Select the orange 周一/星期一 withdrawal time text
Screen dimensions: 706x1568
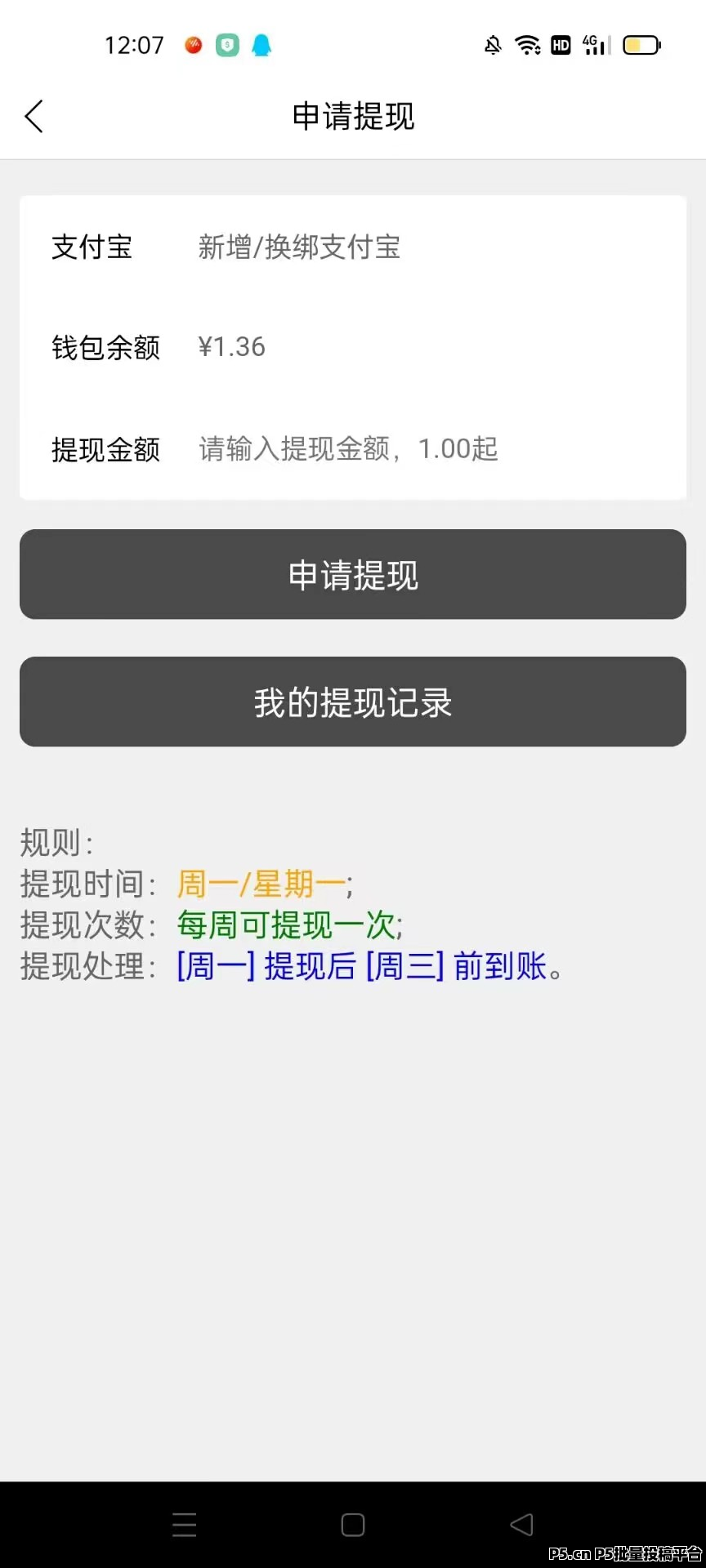click(261, 884)
